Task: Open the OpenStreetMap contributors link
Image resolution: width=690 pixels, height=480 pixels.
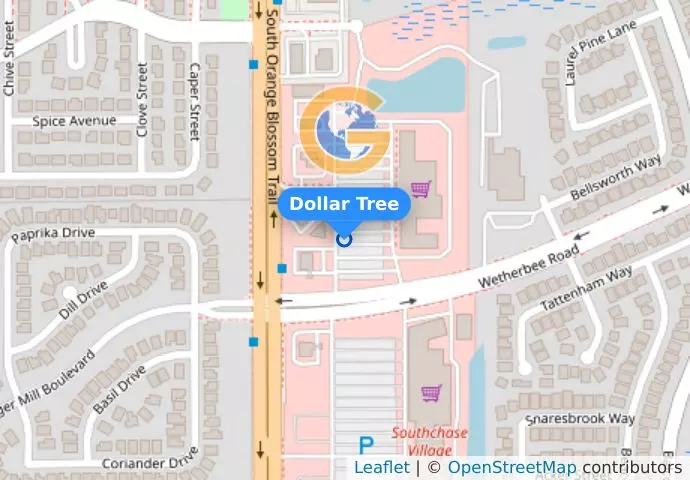Action: tap(511, 467)
